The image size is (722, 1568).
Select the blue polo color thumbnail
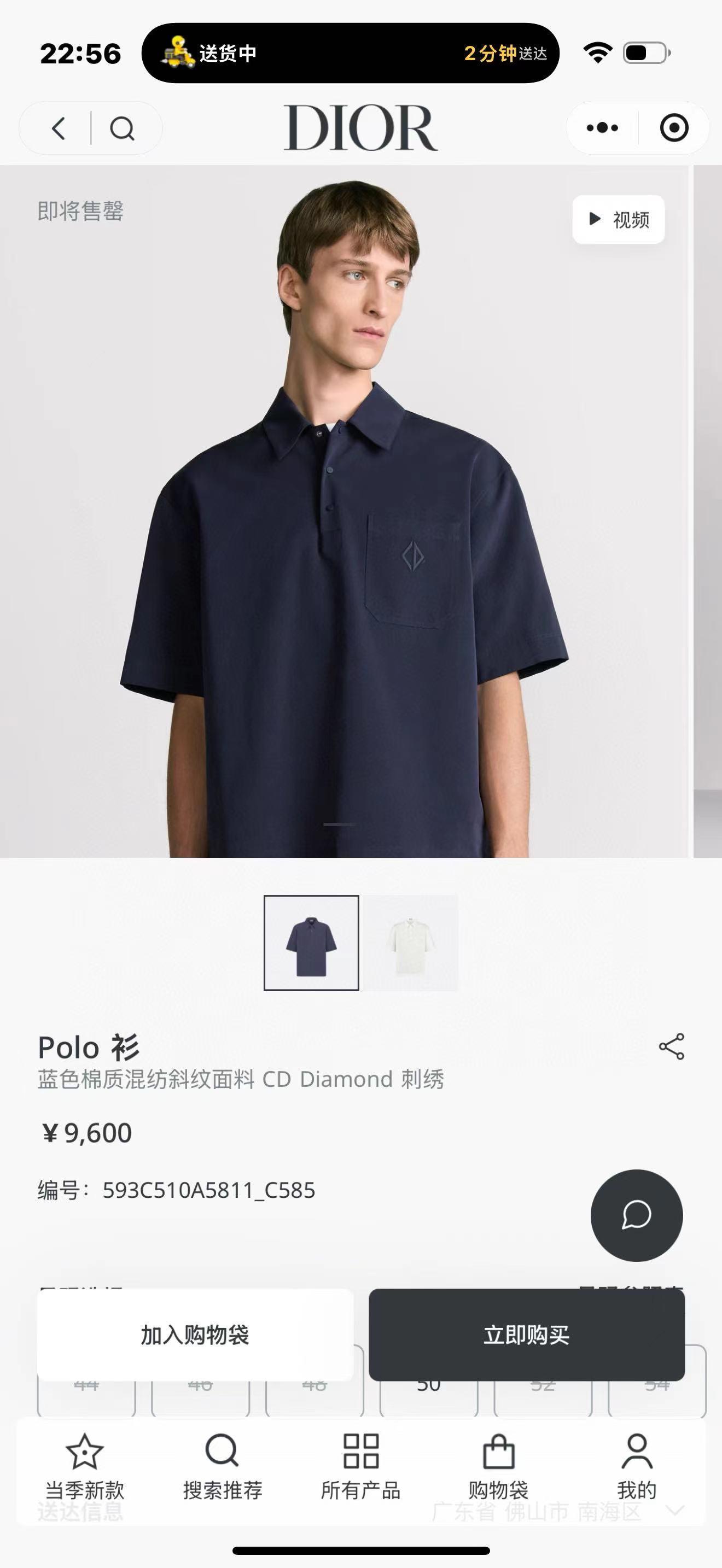pyautogui.click(x=311, y=943)
